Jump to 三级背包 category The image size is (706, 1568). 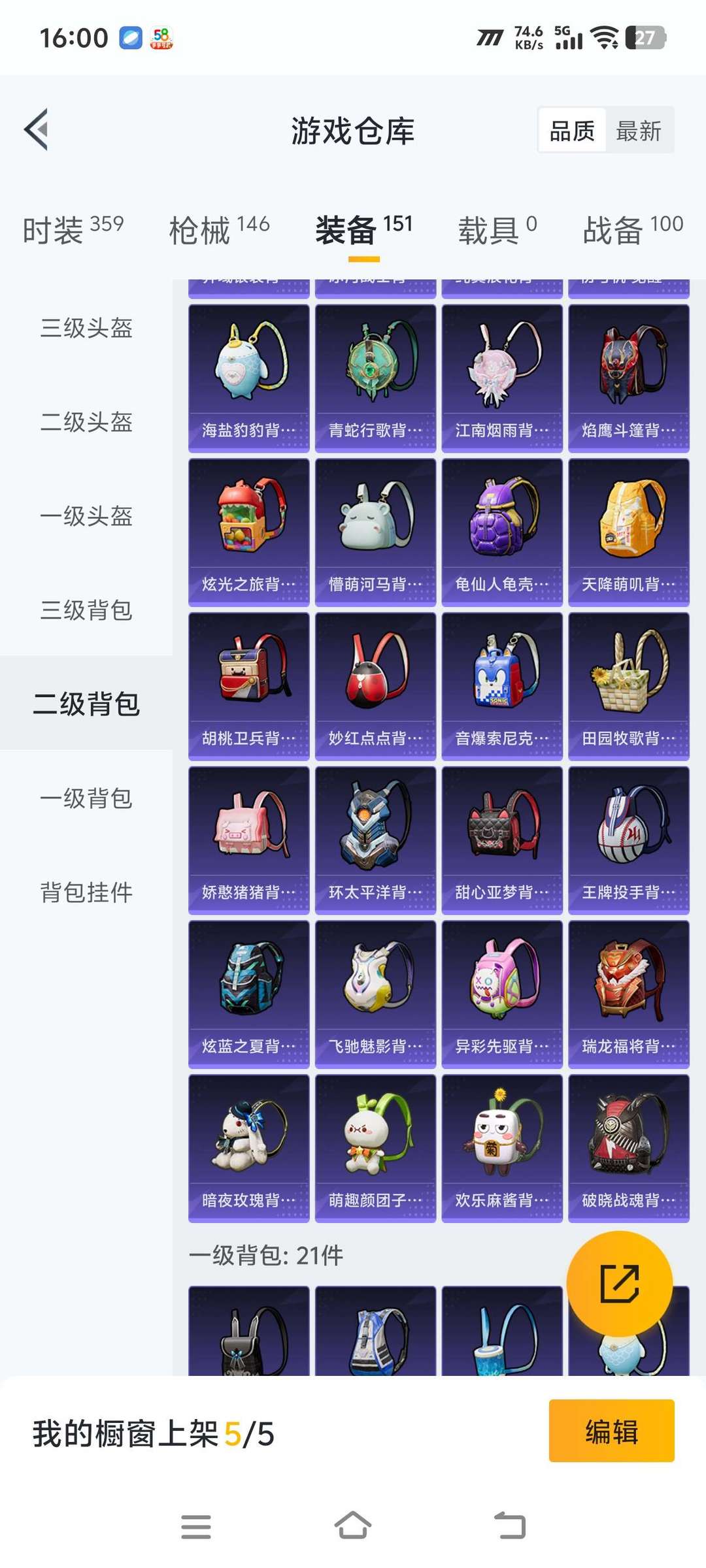(86, 610)
